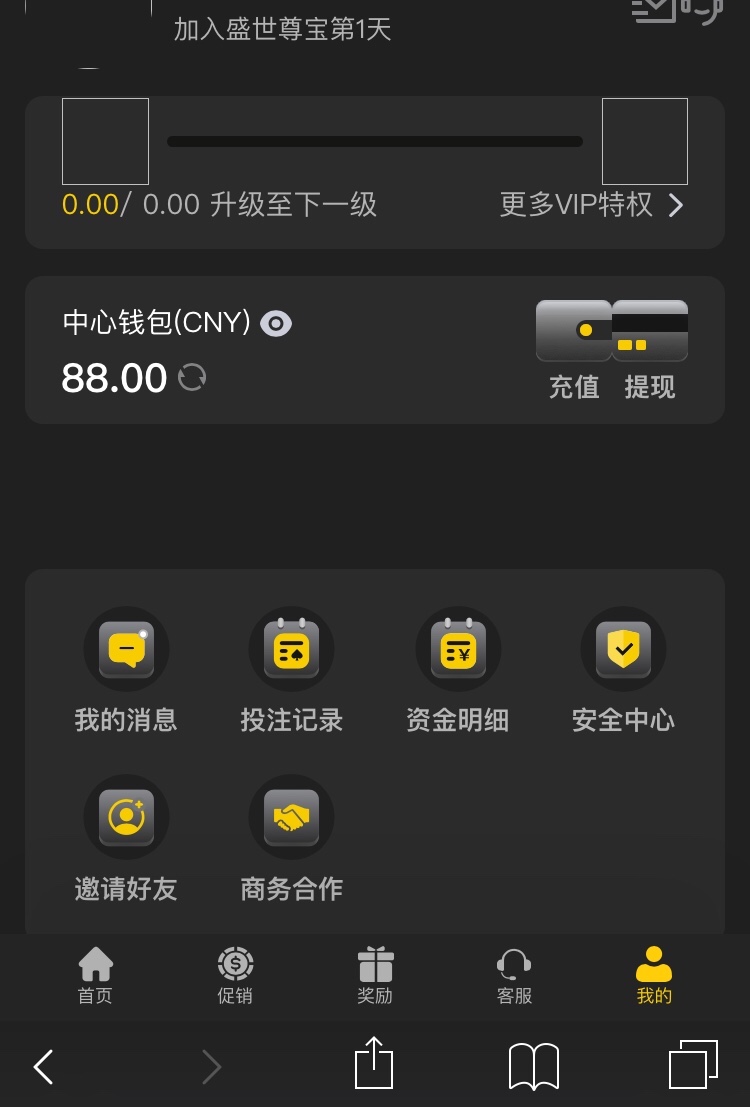View 投注记录 betting records
The image size is (750, 1107).
(x=292, y=671)
